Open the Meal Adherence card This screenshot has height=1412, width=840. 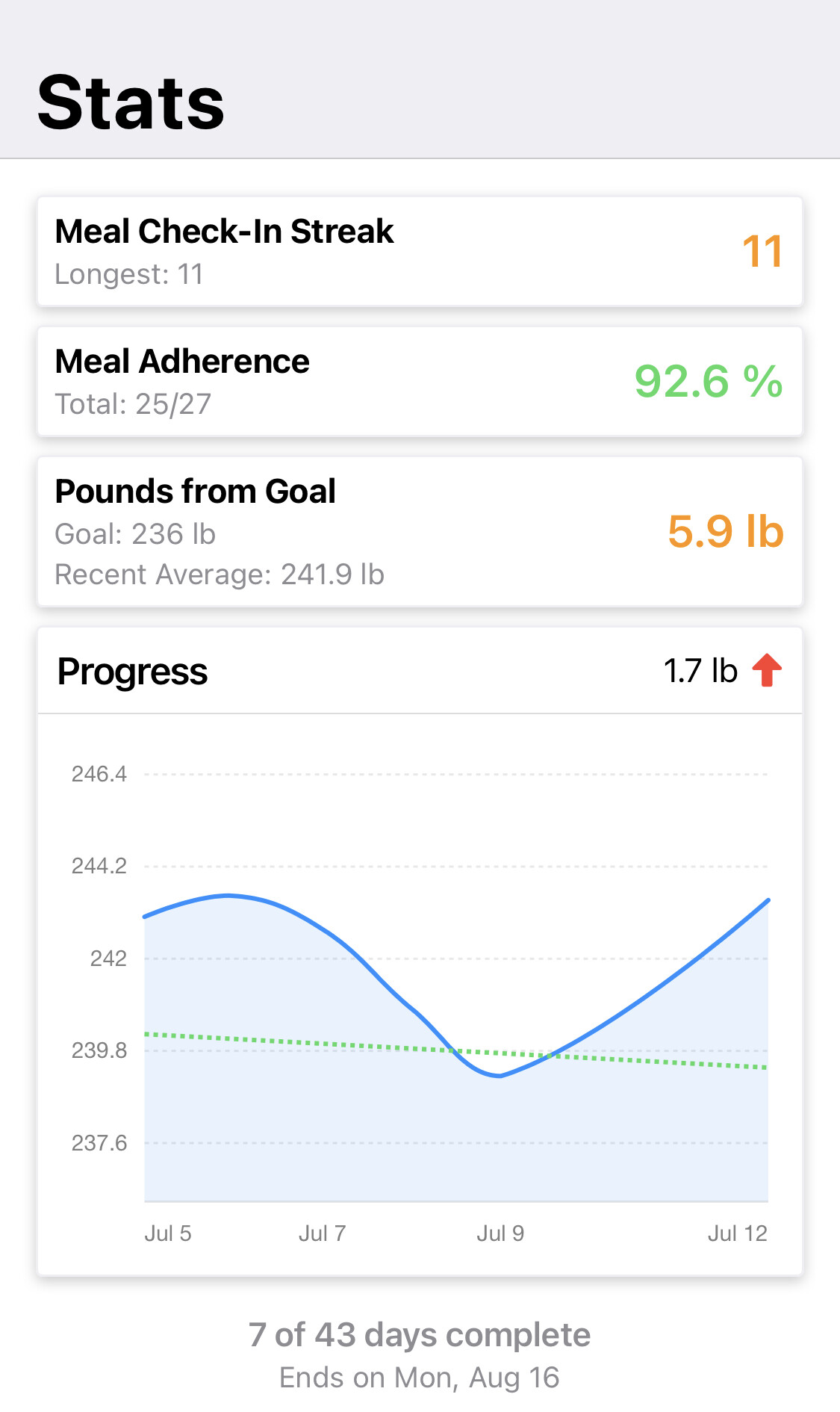(420, 382)
